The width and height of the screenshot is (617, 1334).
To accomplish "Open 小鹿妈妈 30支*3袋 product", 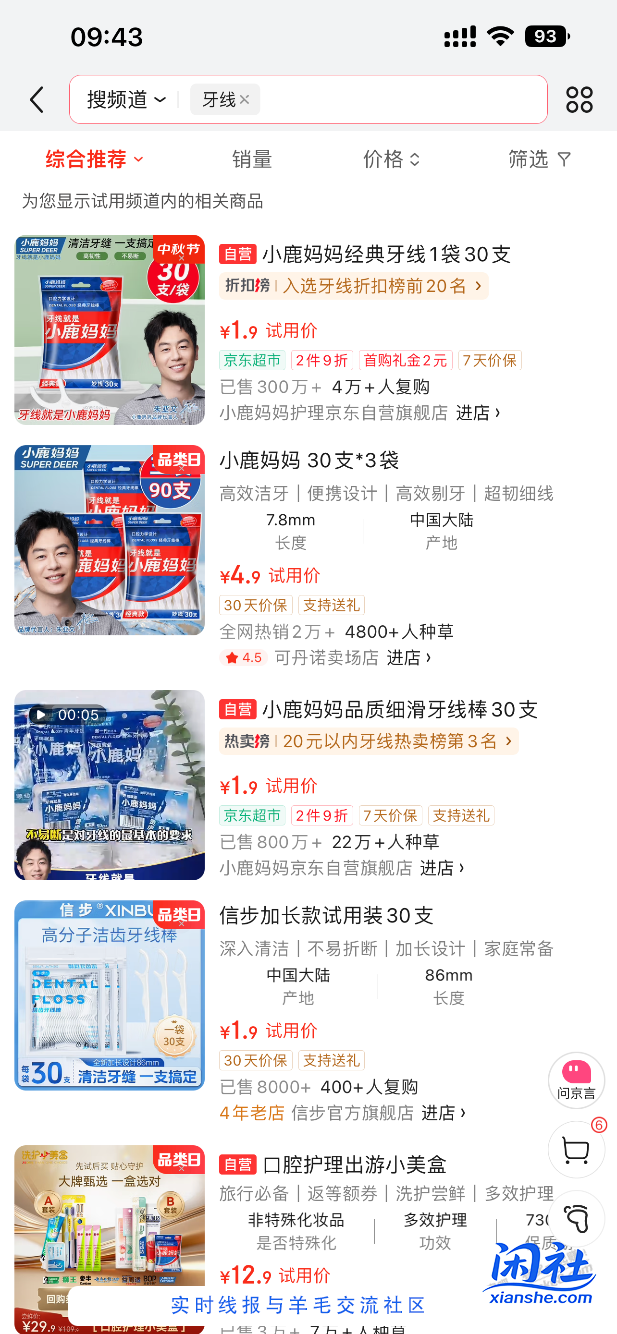I will click(x=309, y=460).
